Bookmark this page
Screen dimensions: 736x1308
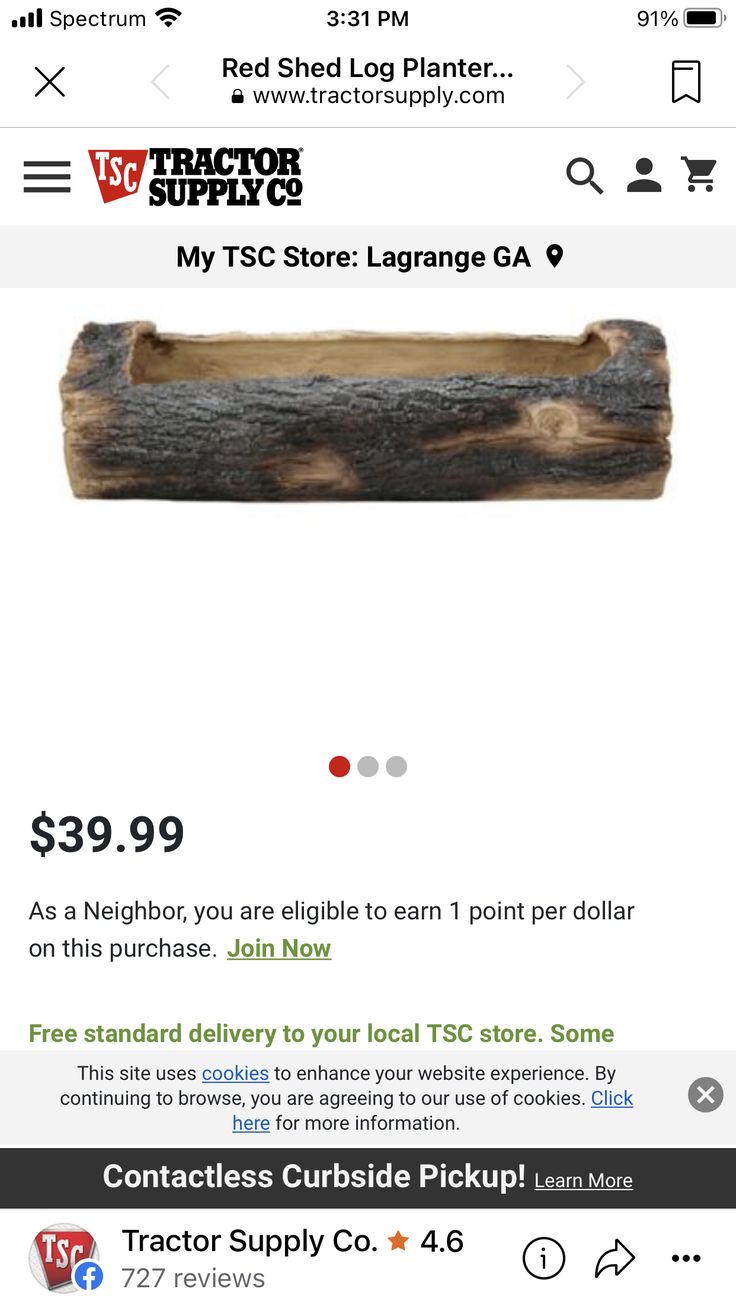click(x=685, y=81)
